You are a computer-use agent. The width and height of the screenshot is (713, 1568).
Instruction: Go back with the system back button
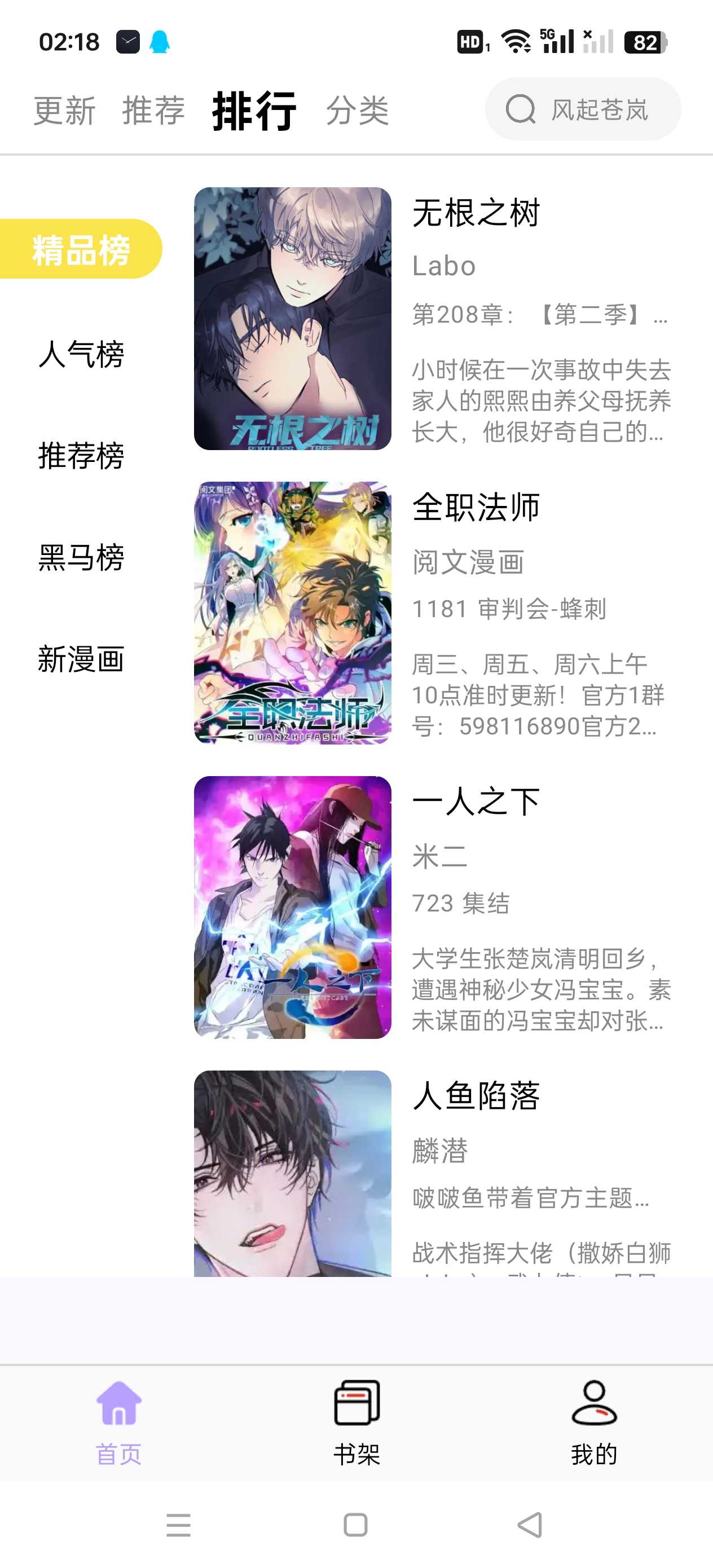coord(530,1525)
